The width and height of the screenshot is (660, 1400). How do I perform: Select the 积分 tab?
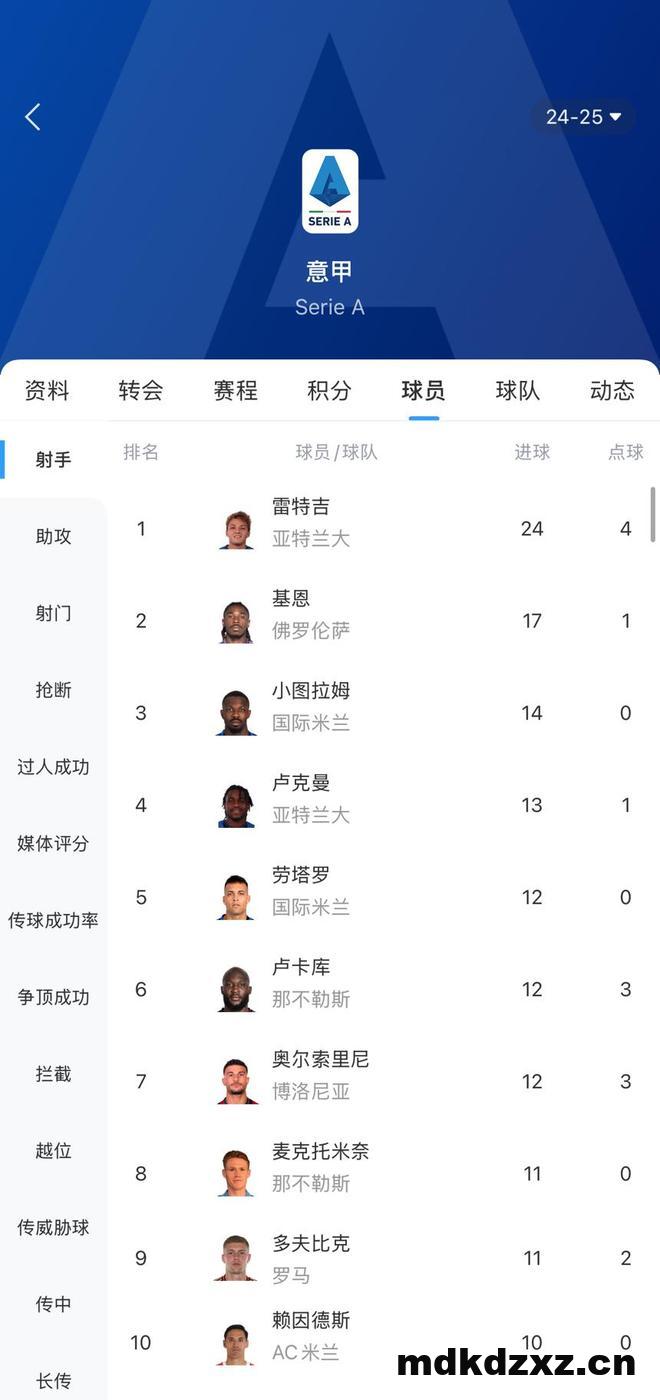point(329,390)
